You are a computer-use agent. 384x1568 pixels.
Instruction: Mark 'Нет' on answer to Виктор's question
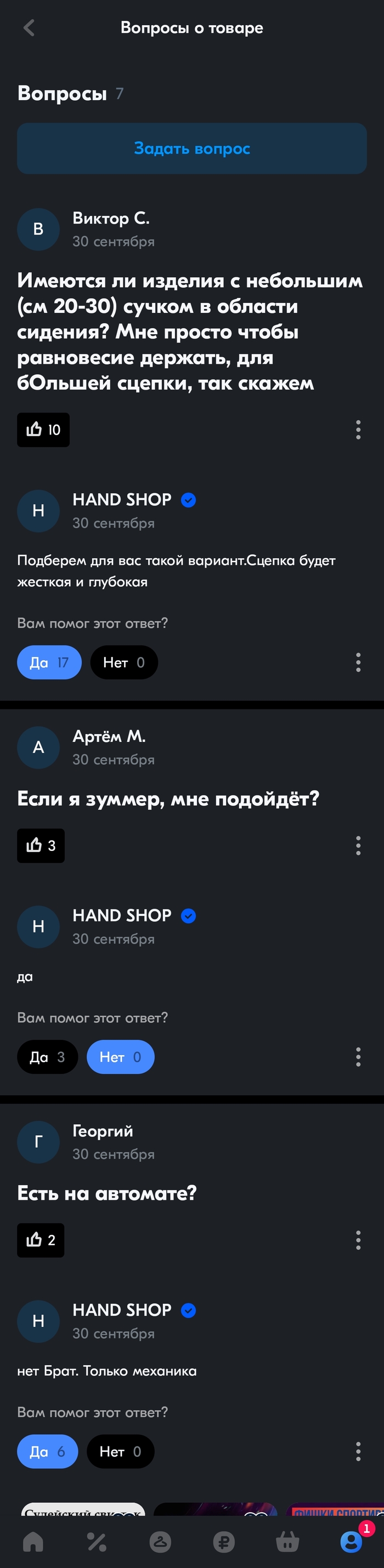click(x=124, y=662)
